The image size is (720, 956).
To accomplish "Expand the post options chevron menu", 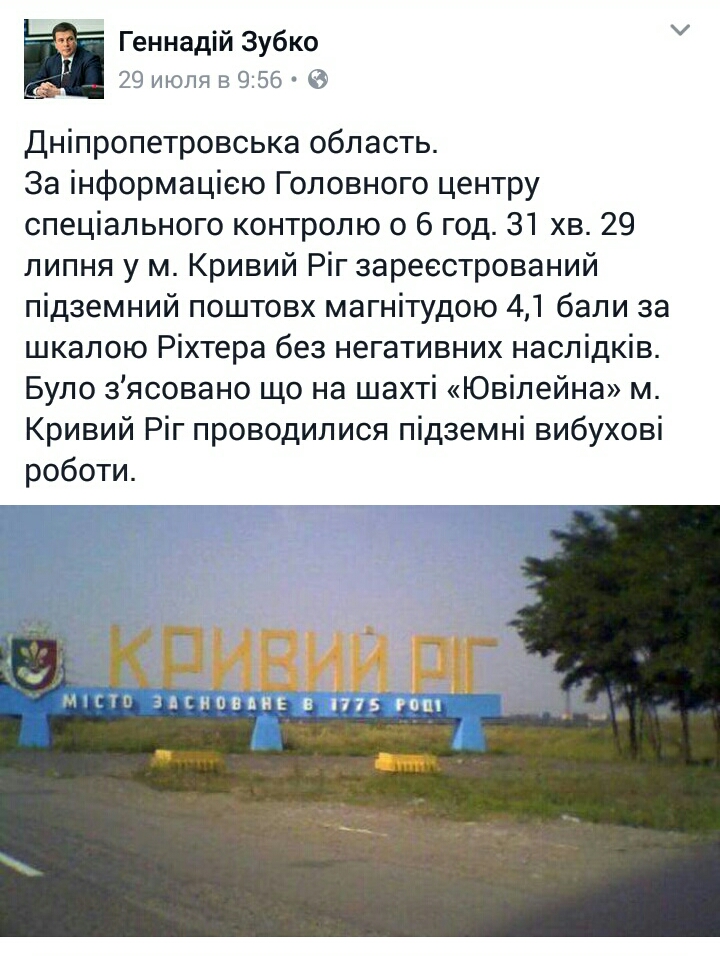I will click(x=680, y=30).
